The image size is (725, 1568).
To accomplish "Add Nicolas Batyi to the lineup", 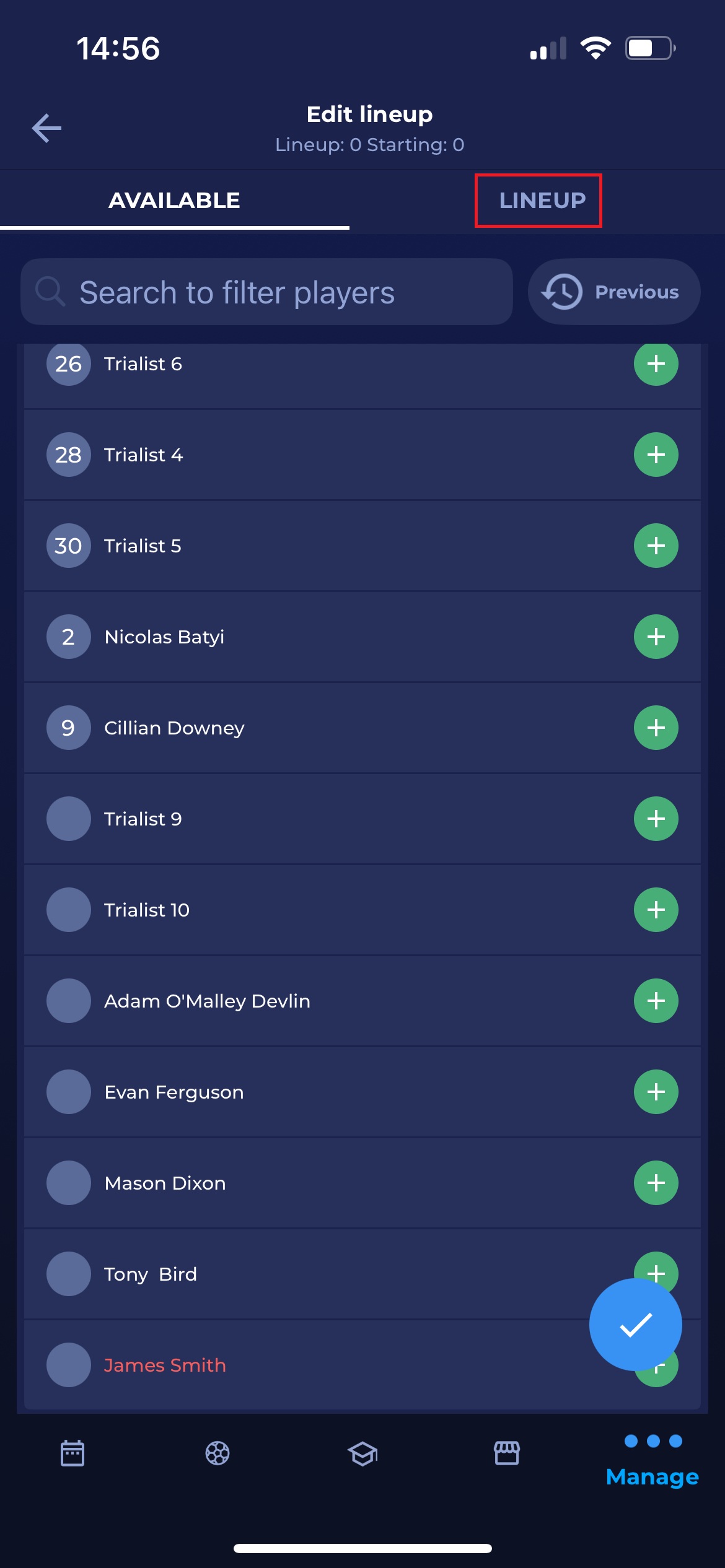I will [656, 637].
